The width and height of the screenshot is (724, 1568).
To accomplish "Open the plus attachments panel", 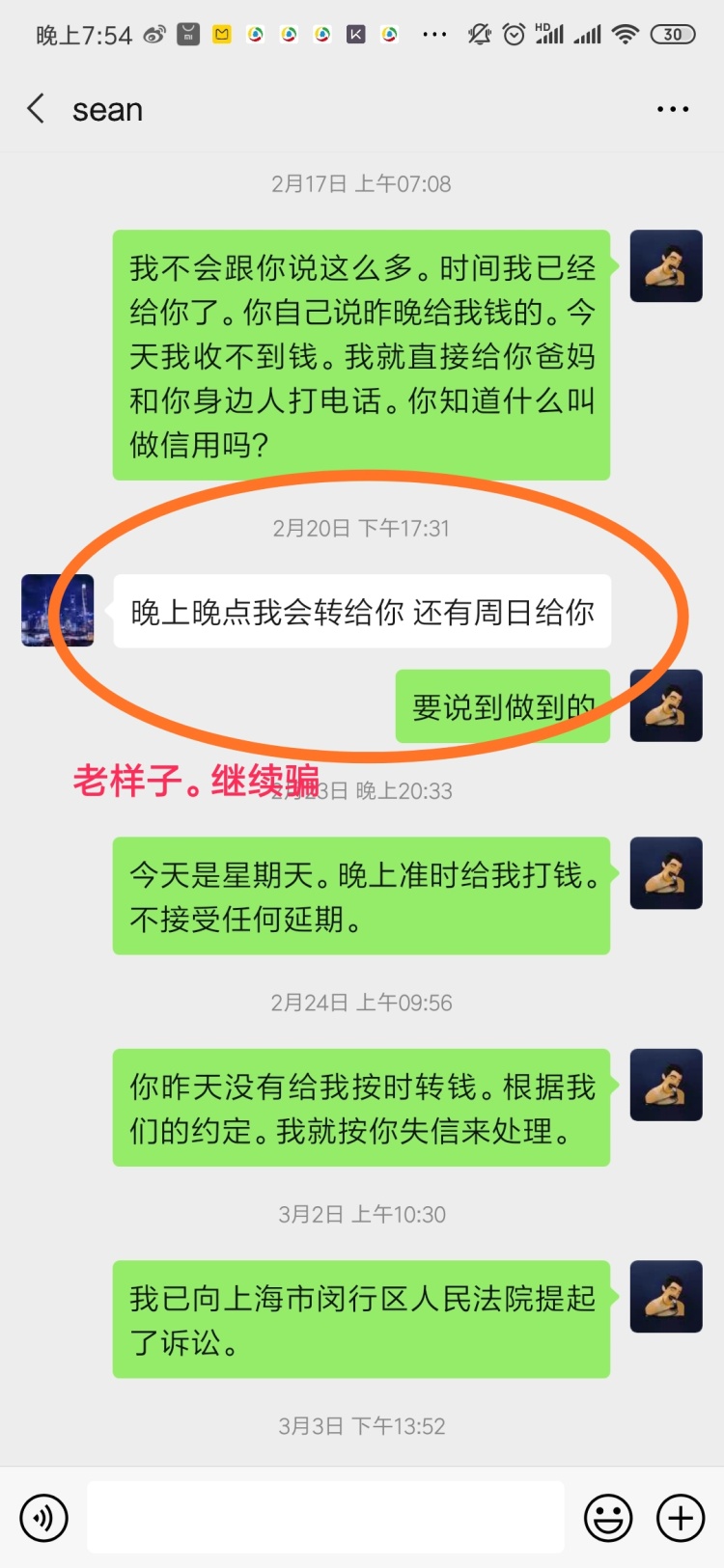I will click(681, 1518).
